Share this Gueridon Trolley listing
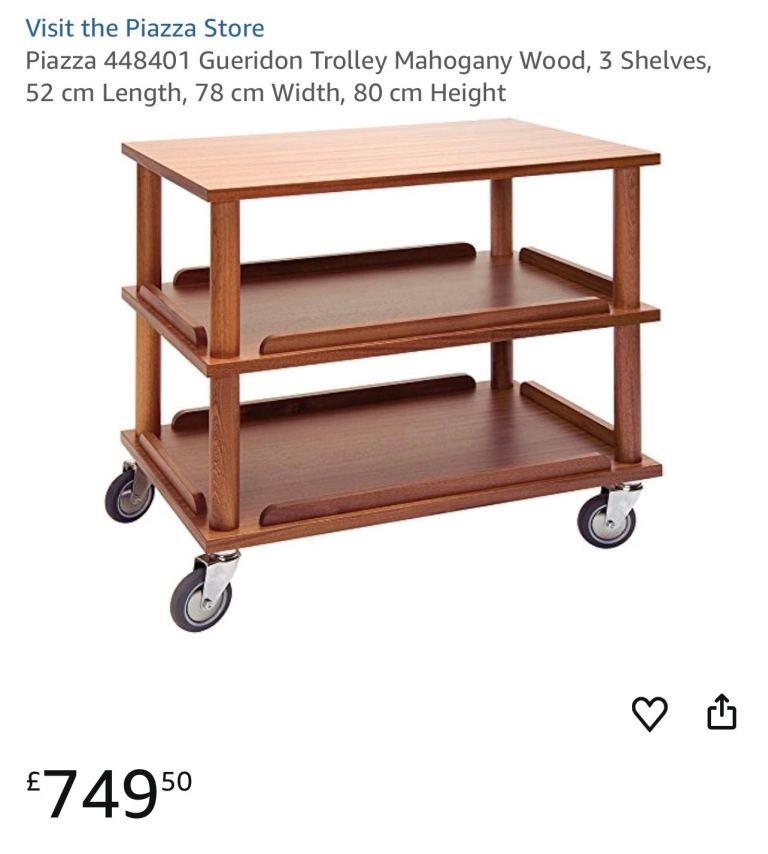The height and width of the screenshot is (854, 768). coord(721,712)
